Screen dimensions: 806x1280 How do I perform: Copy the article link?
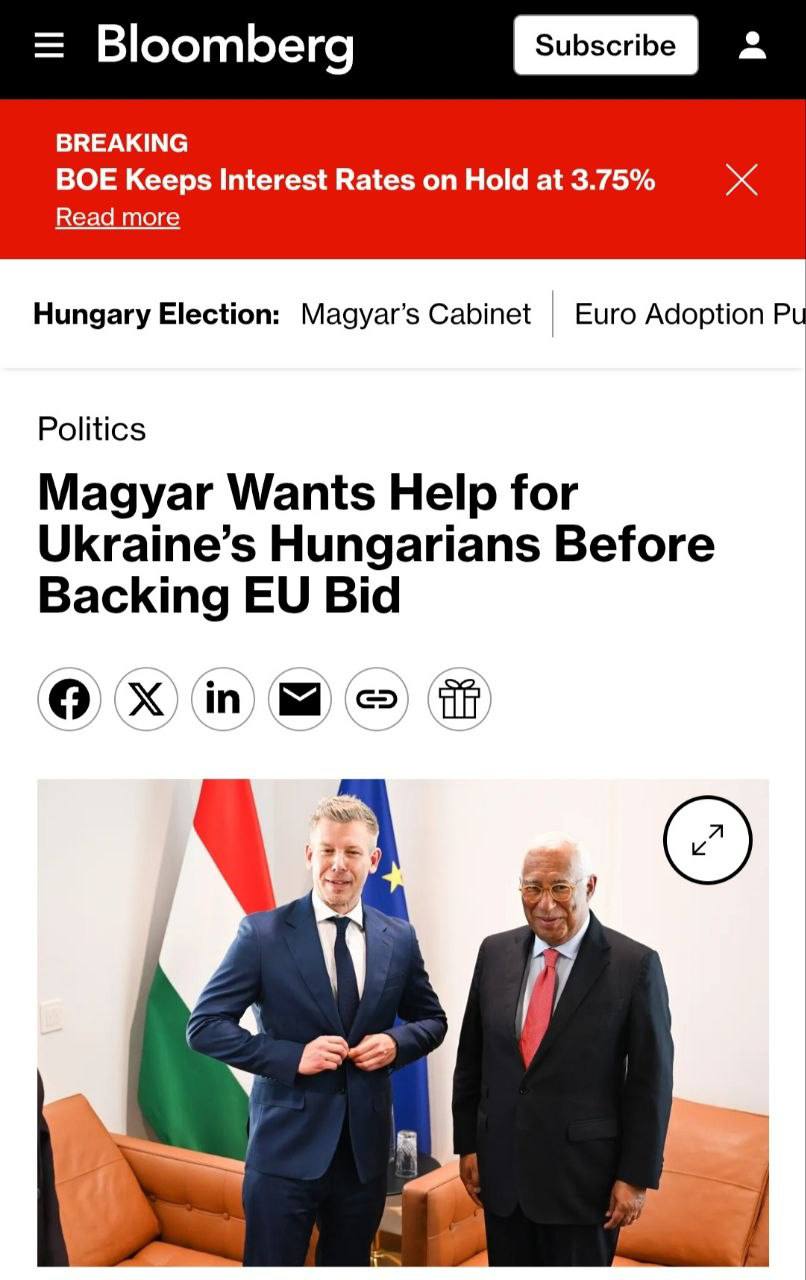click(x=376, y=699)
